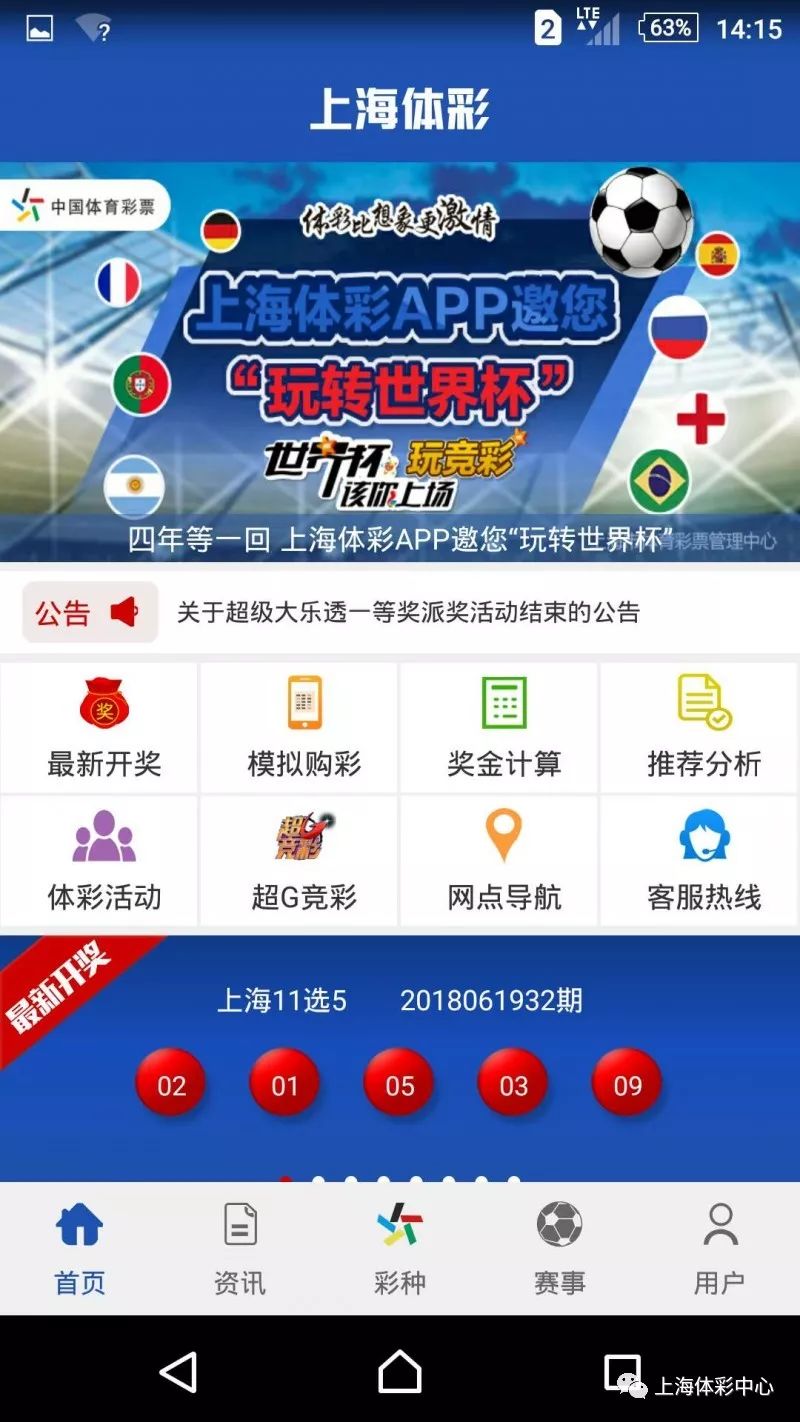Image resolution: width=800 pixels, height=1422 pixels.
Task: Switch to the 用户 tab
Action: pos(720,1248)
